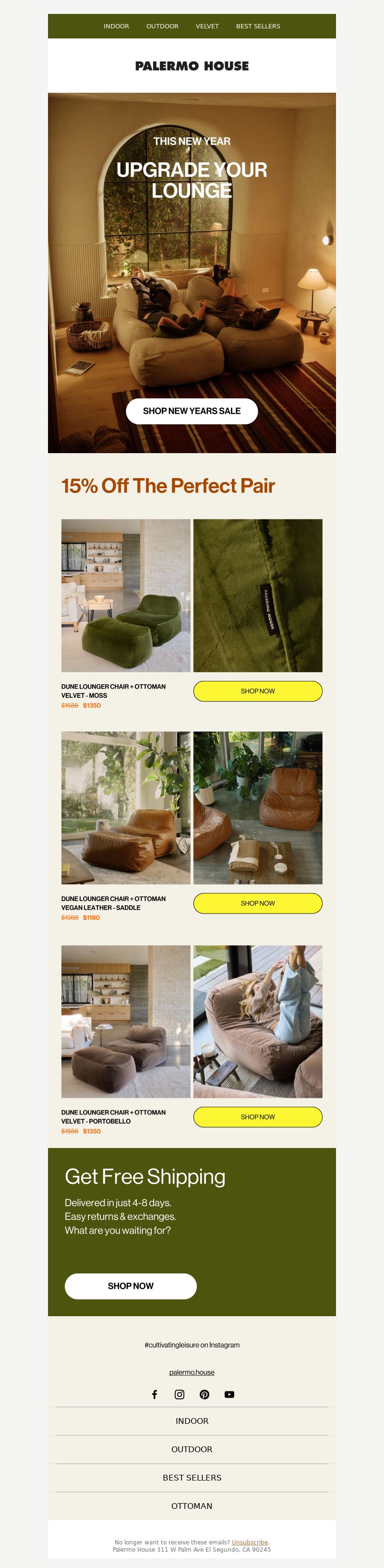Image resolution: width=384 pixels, height=1568 pixels.
Task: Open the YouTube icon
Action: coord(229,1395)
